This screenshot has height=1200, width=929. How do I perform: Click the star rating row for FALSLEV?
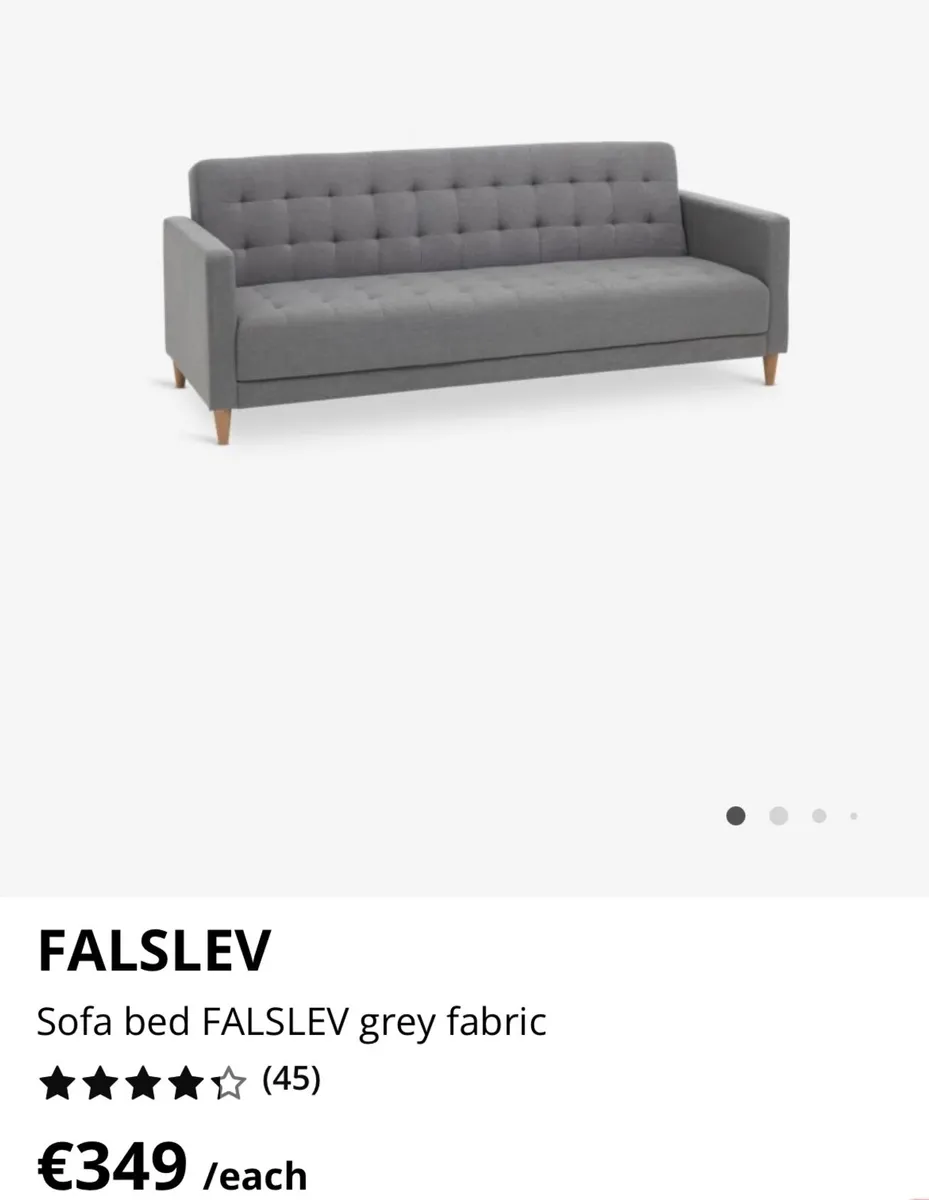145,1082
